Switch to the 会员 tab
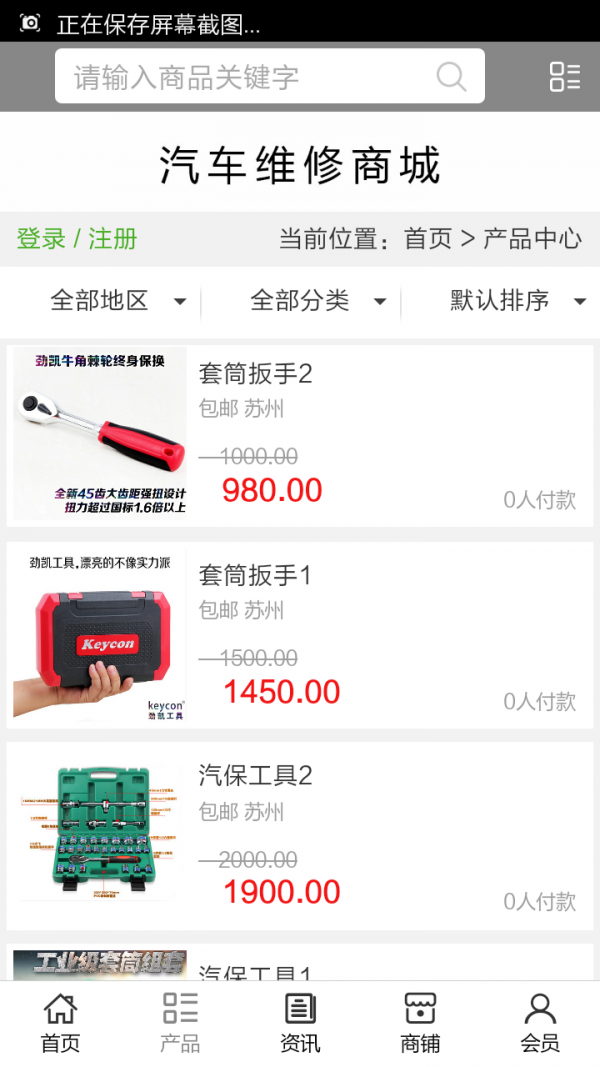The height and width of the screenshot is (1067, 600). click(540, 1023)
